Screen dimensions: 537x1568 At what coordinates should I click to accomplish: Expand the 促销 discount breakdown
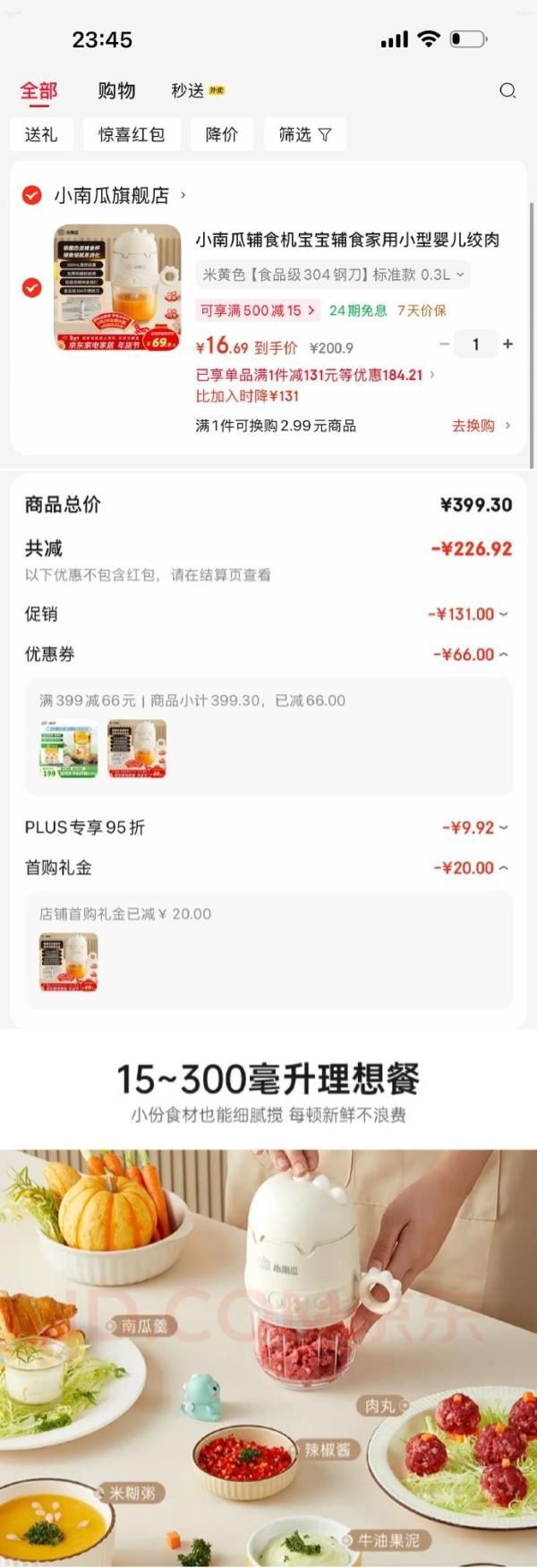coord(468,614)
